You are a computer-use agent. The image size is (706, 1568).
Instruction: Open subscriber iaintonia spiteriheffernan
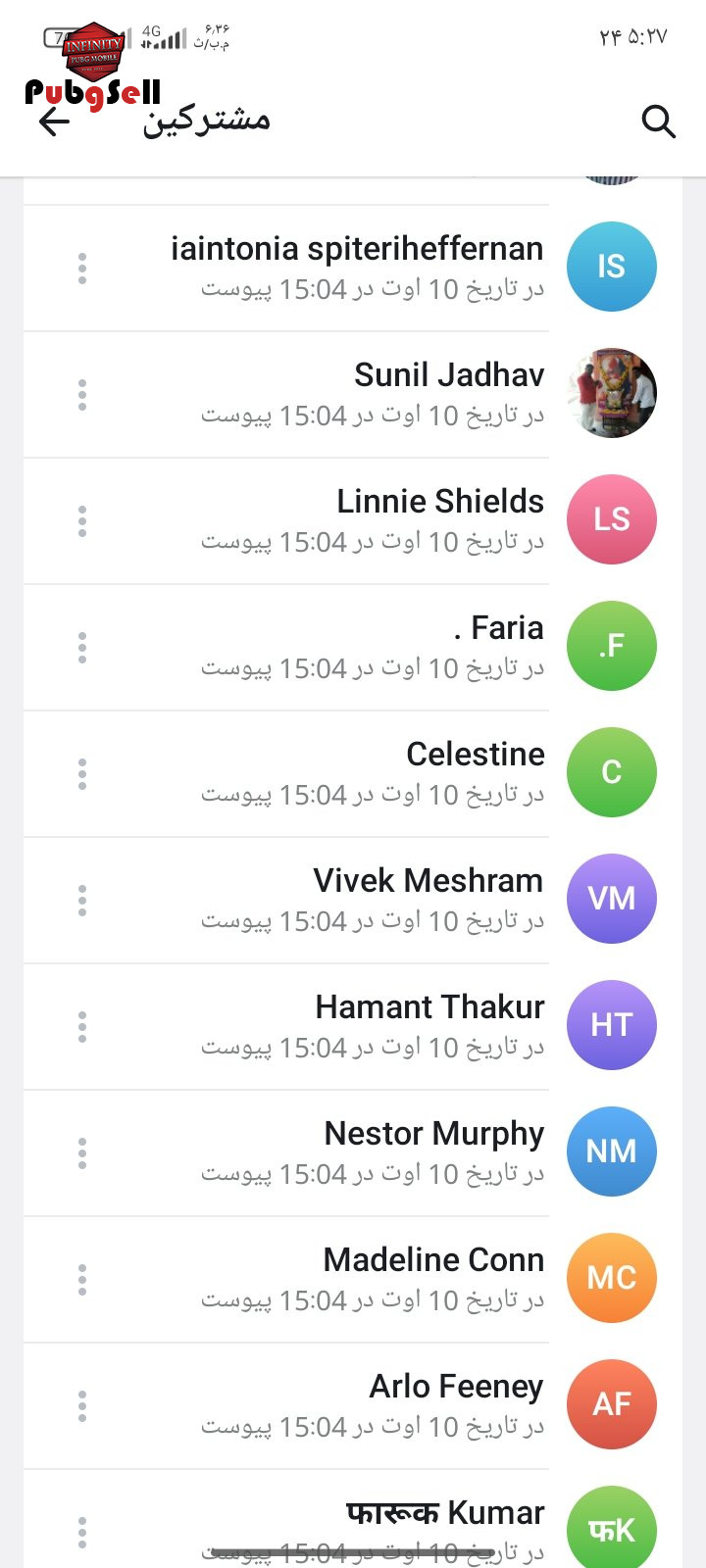pyautogui.click(x=353, y=268)
